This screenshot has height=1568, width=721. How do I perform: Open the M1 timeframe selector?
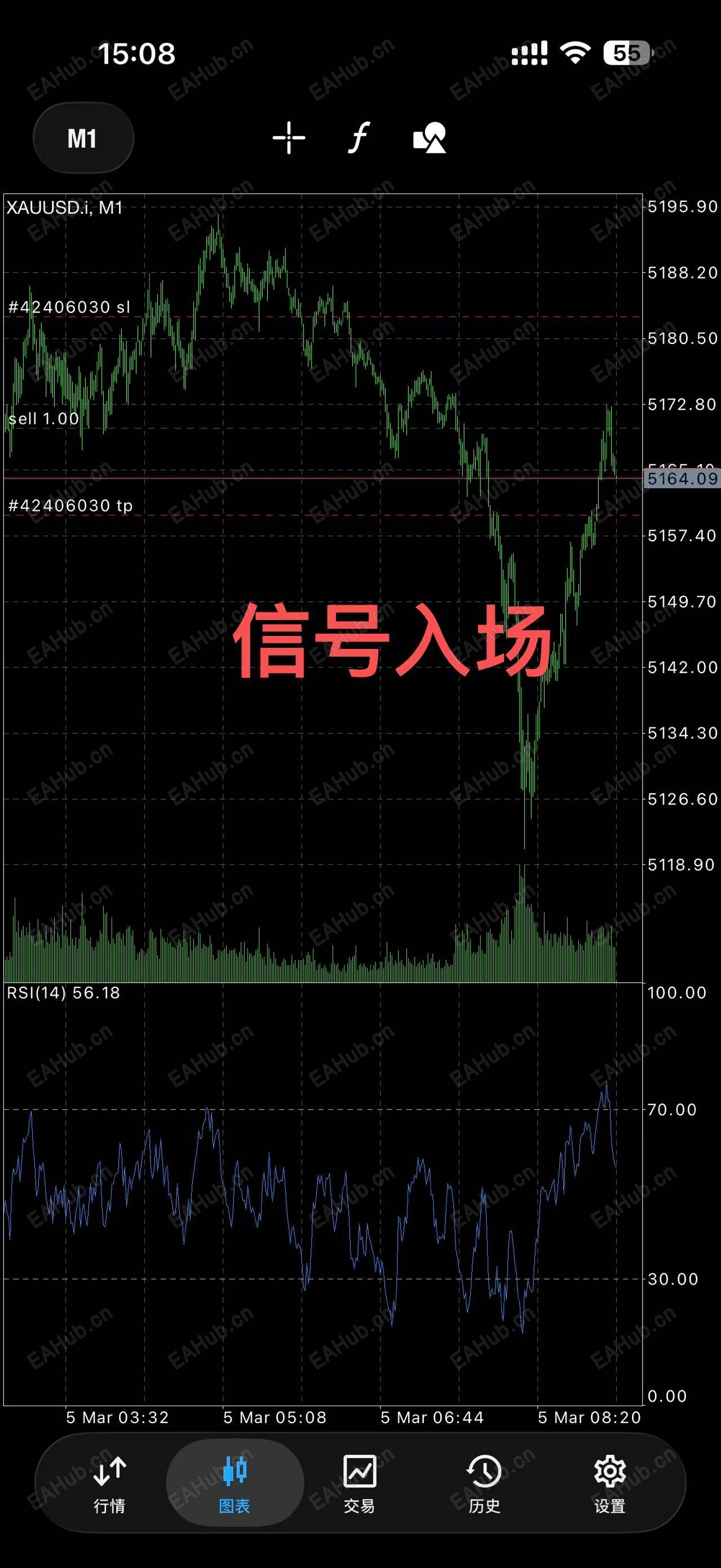click(83, 138)
